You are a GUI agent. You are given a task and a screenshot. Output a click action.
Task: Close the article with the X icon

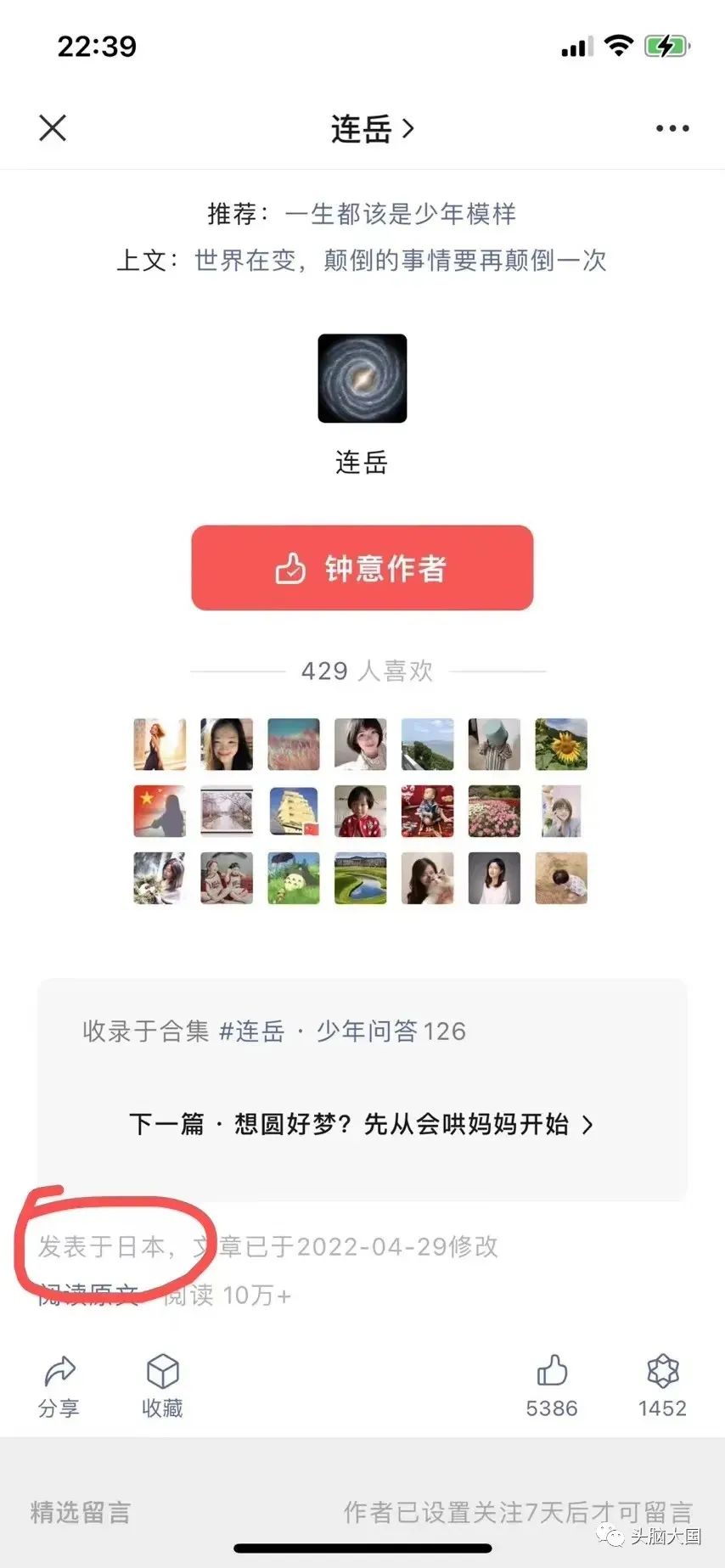[53, 129]
